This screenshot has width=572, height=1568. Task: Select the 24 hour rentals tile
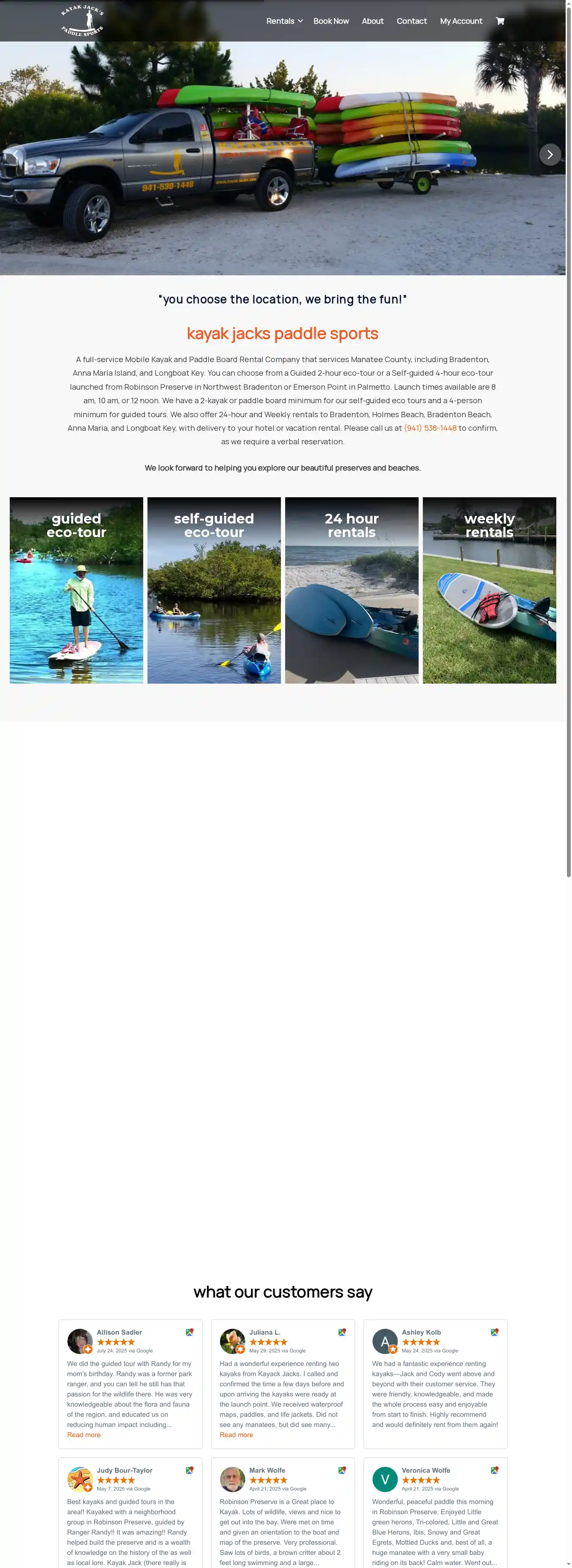352,590
